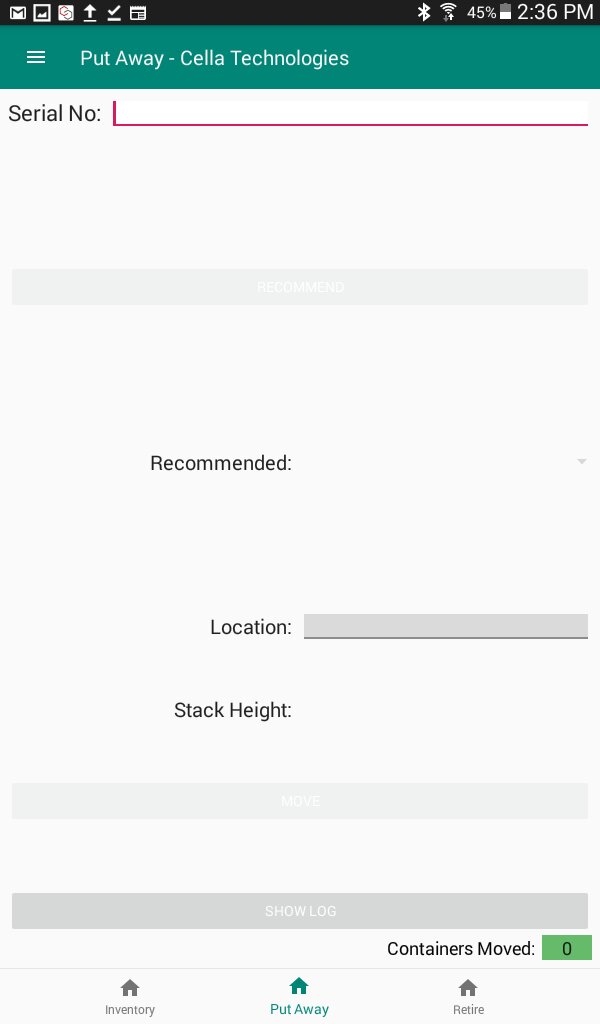Go to the Put Away tab
600x1024 pixels.
(299, 997)
